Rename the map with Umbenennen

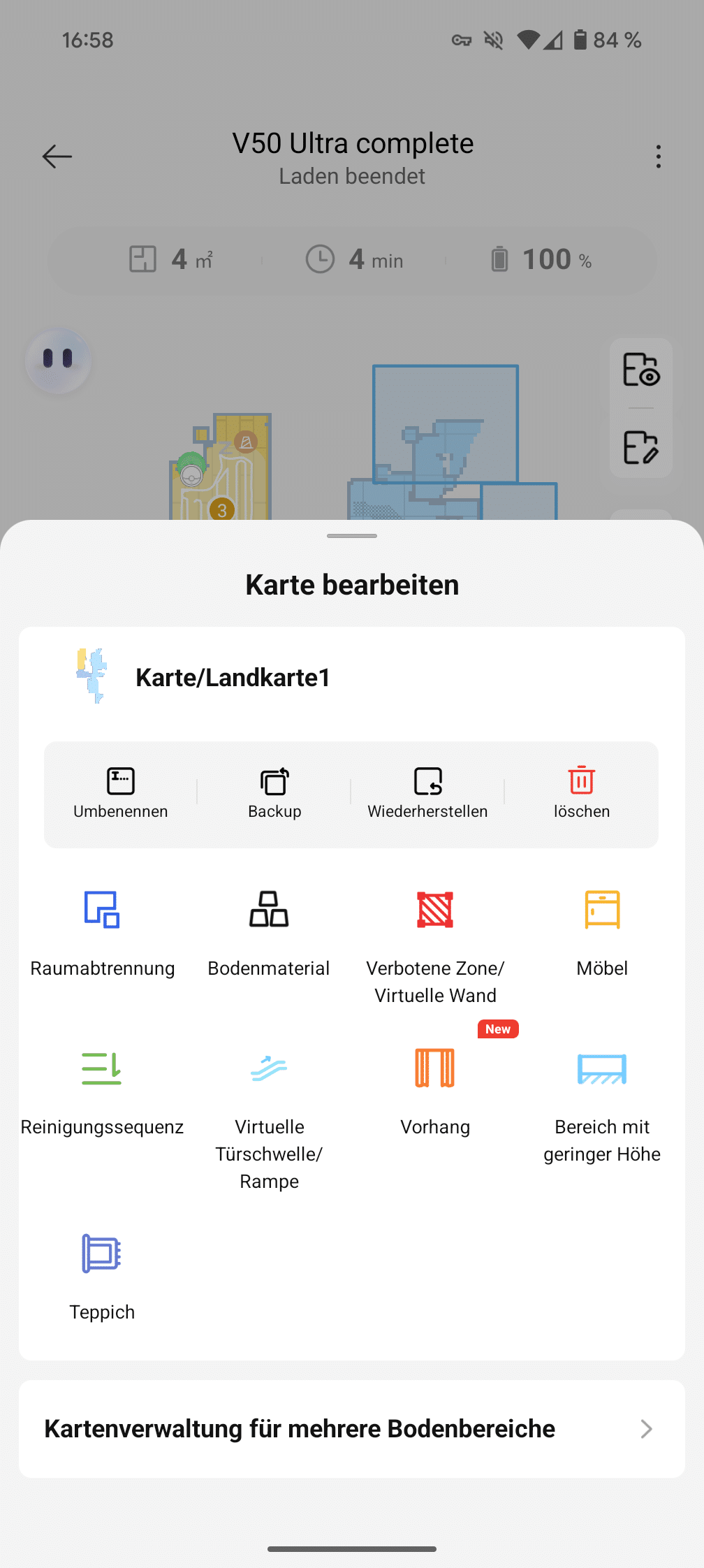tap(121, 794)
